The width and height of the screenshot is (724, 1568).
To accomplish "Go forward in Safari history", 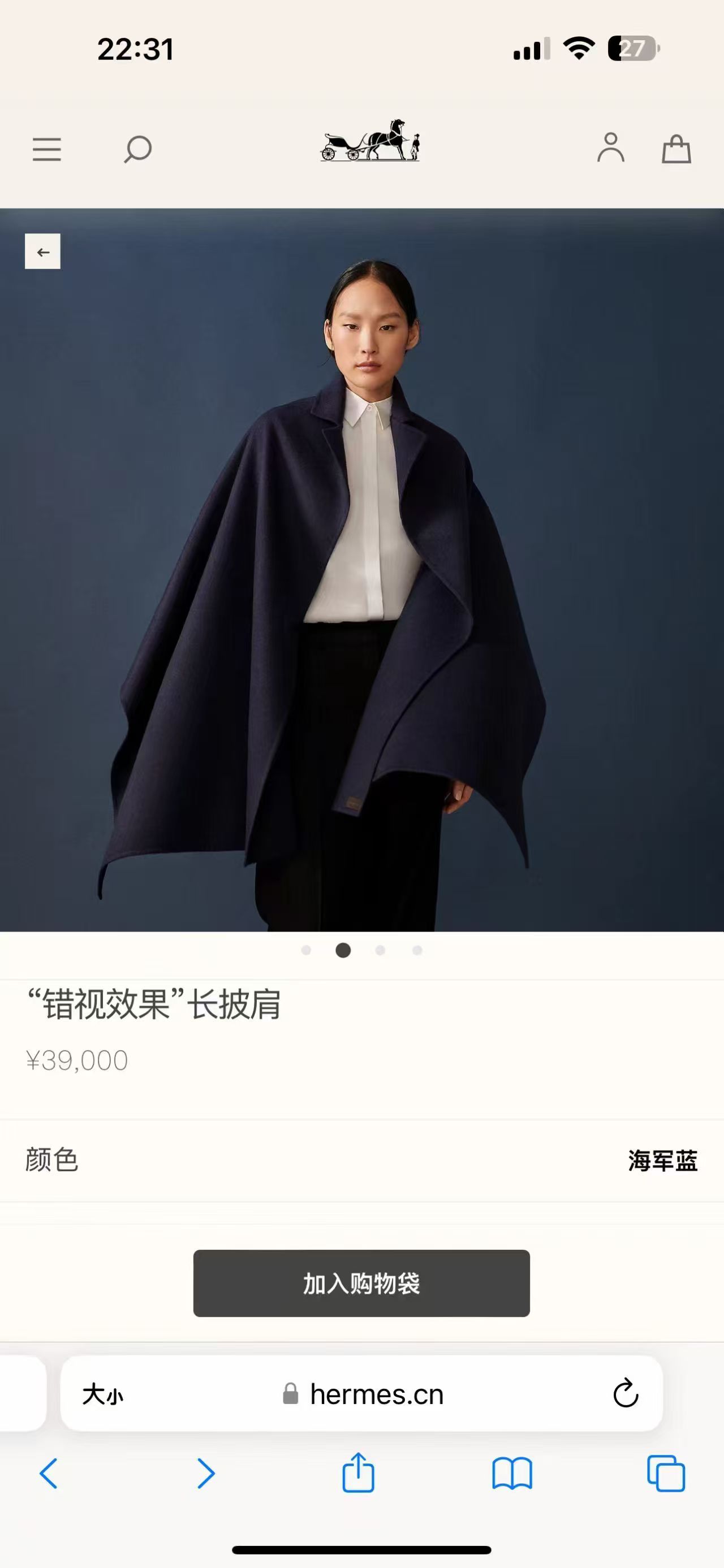I will pos(206,1474).
